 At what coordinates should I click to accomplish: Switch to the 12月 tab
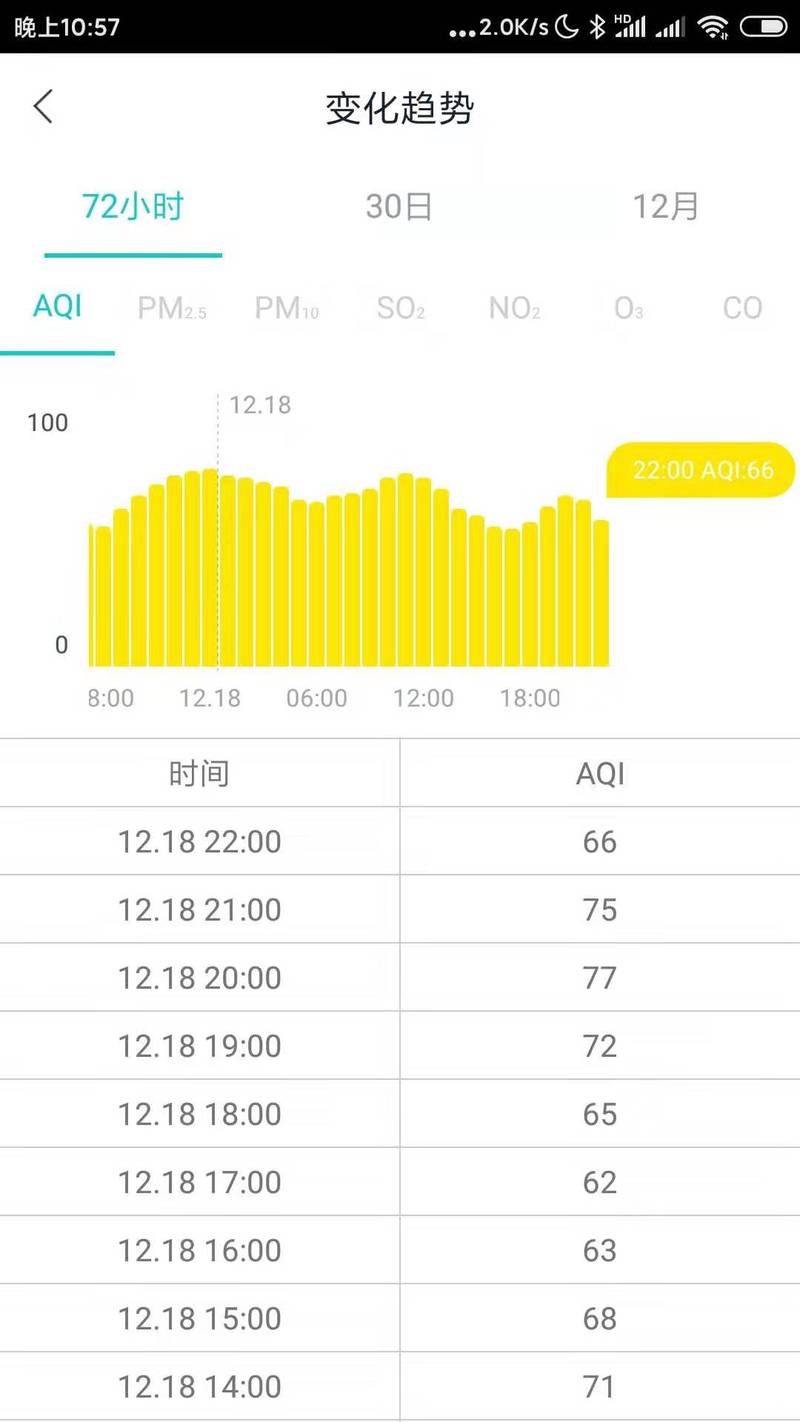666,207
